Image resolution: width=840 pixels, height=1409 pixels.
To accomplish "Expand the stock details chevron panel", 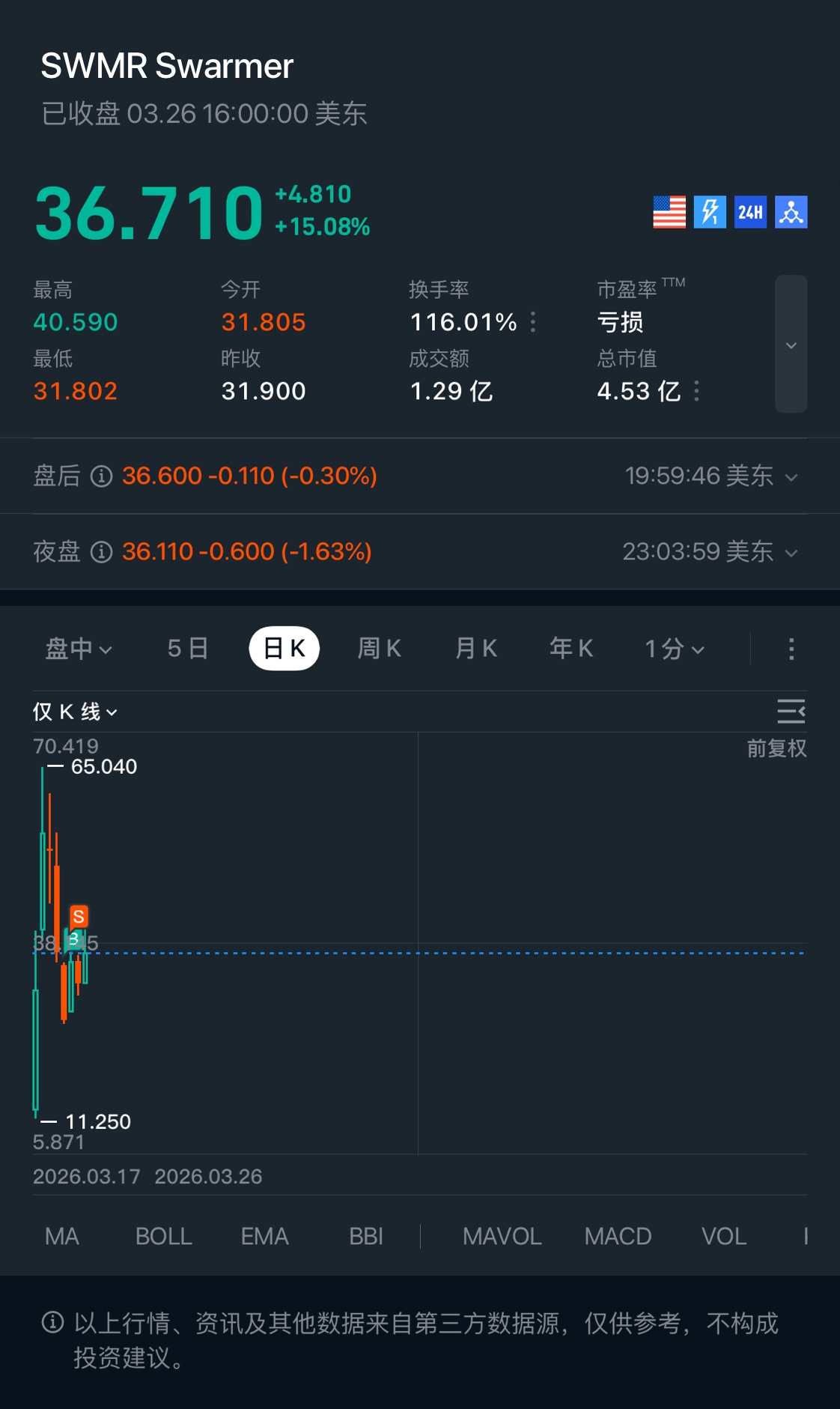I will (x=791, y=345).
